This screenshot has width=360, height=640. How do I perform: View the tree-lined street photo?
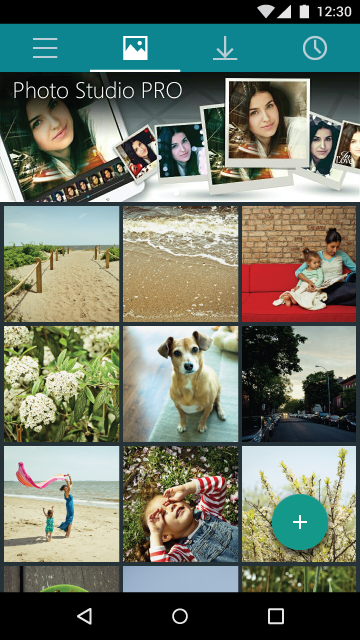click(x=299, y=384)
